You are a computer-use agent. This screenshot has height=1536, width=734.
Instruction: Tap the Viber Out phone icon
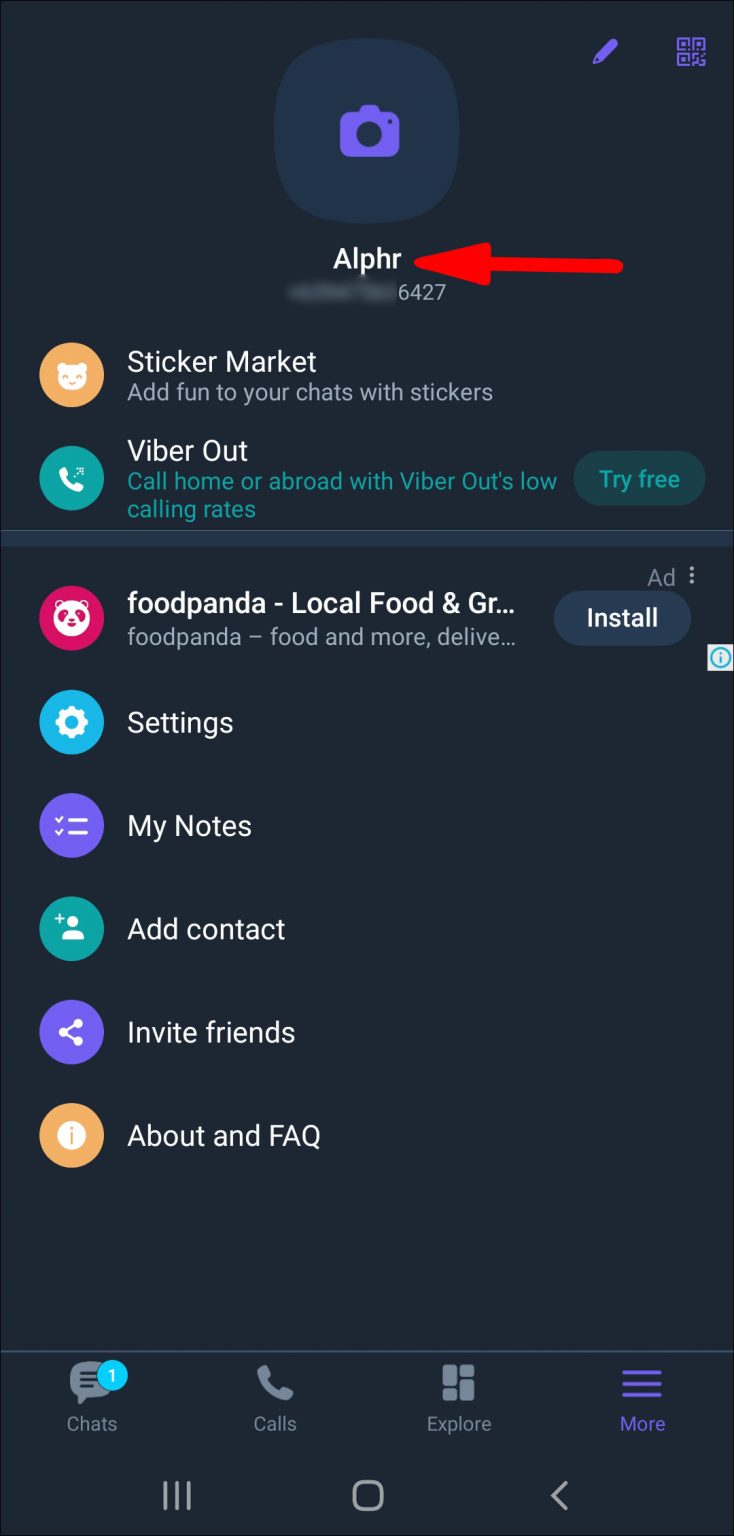[71, 478]
